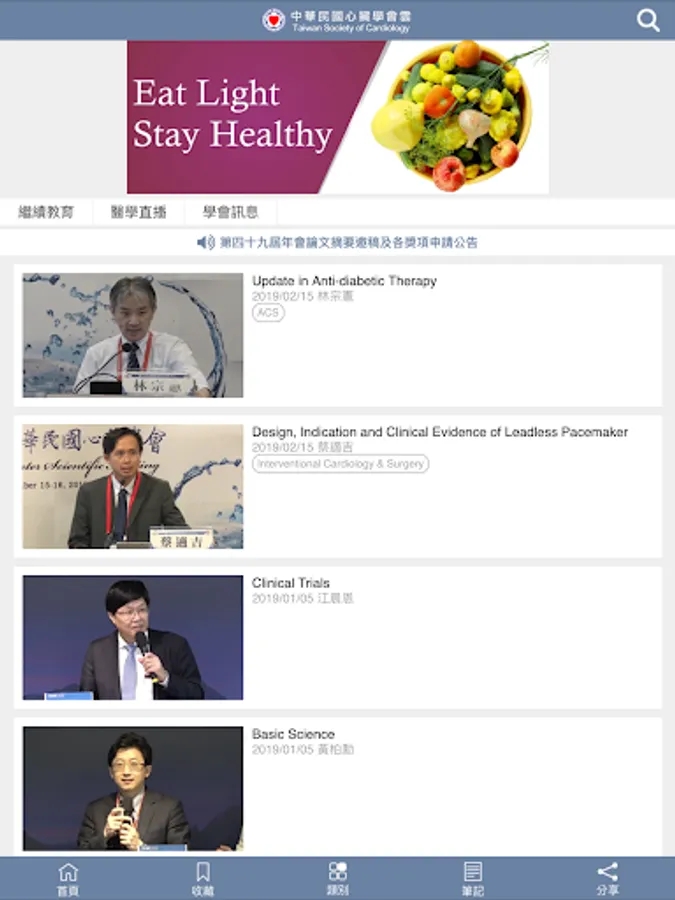Select the Interventional Cardiology & Surgery tag
The width and height of the screenshot is (675, 900).
click(340, 463)
